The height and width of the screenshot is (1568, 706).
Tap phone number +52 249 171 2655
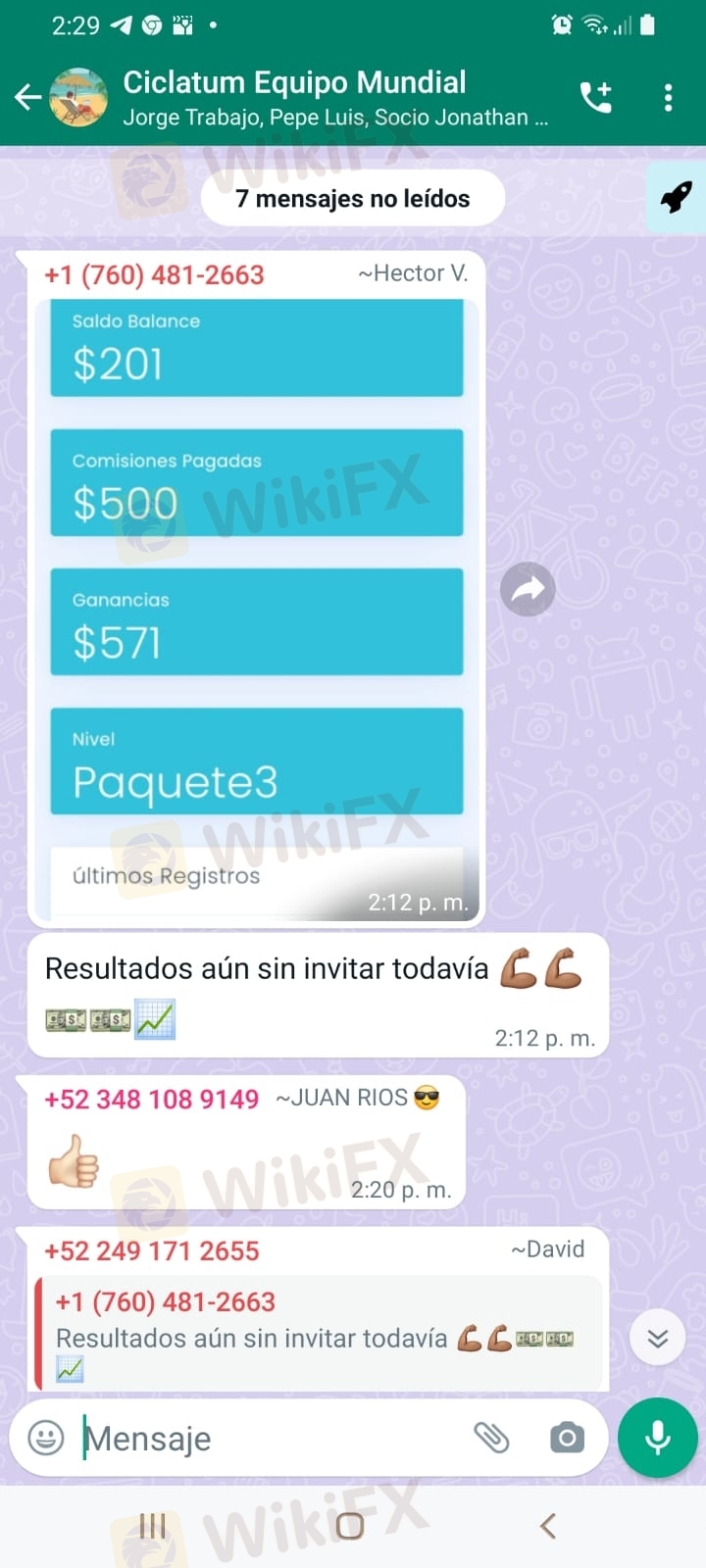pos(152,1251)
